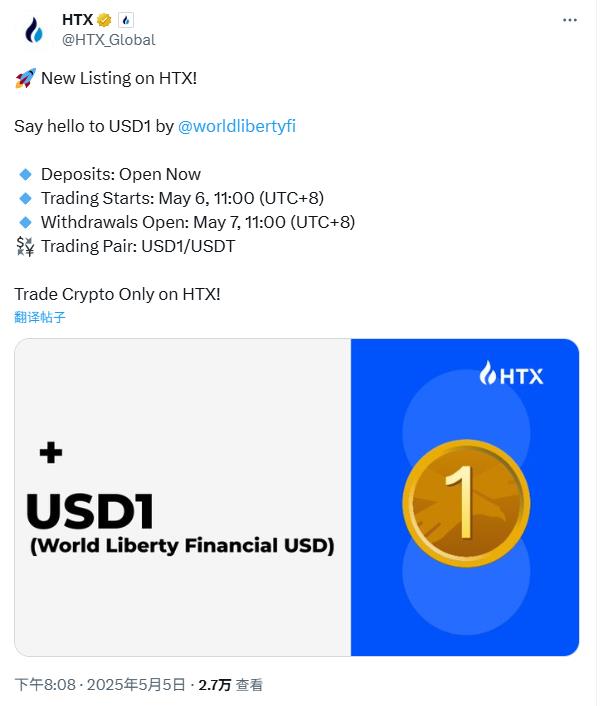This screenshot has width=603, height=706.
Task: Open the post's overflow menu
Action: click(569, 20)
